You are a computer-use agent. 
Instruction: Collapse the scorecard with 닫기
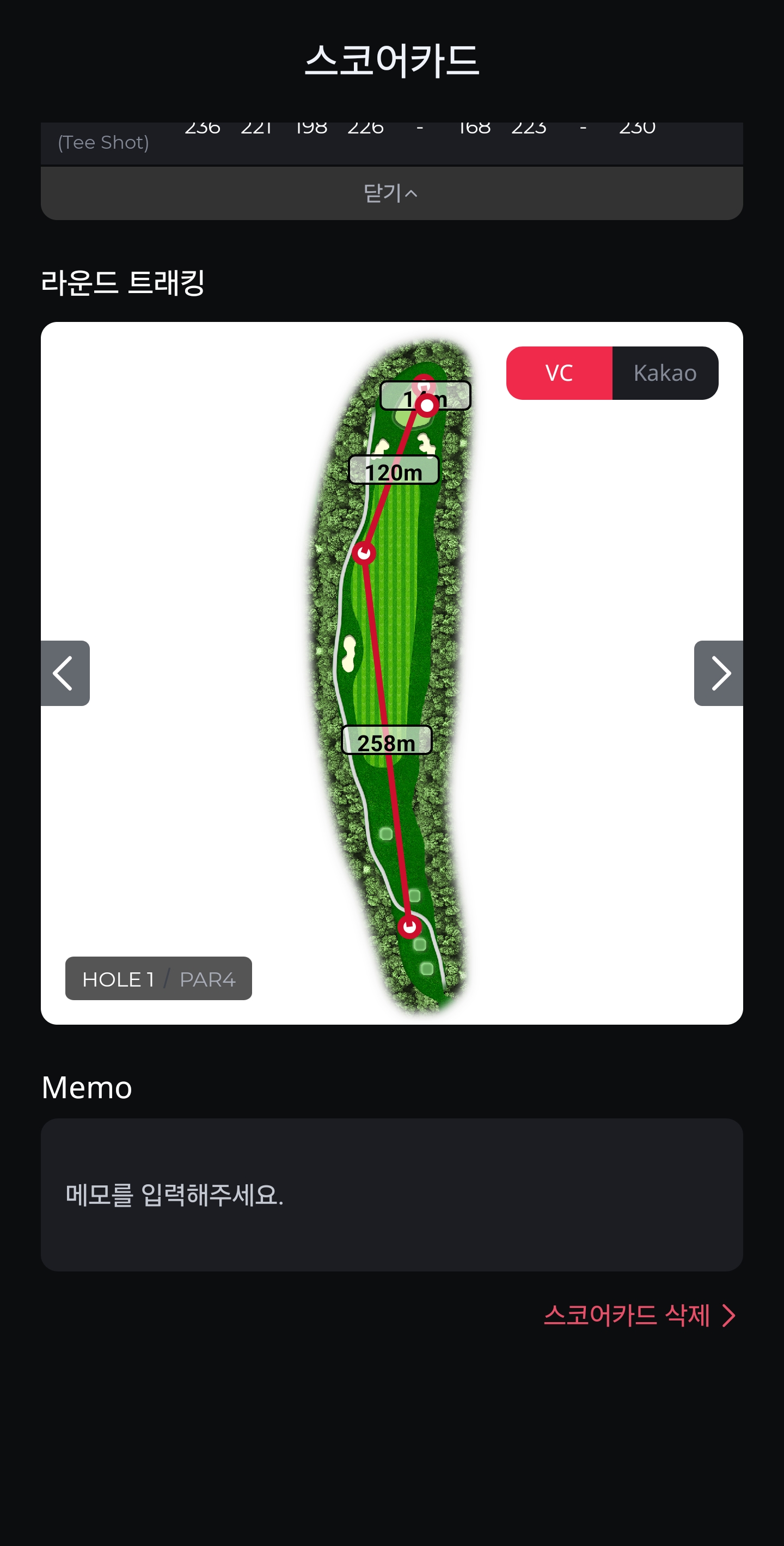click(x=391, y=193)
